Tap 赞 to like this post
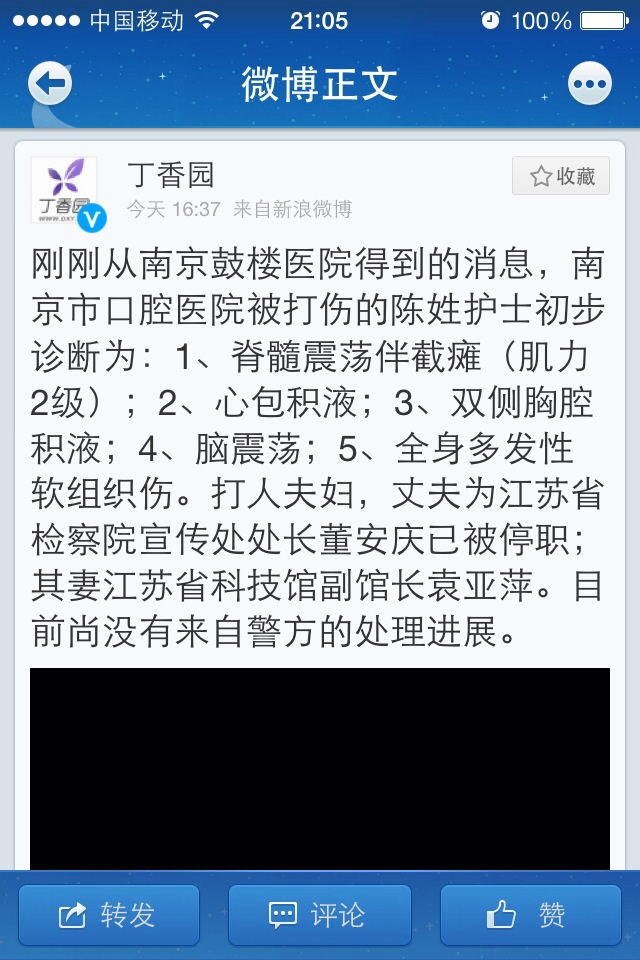Screen dimensions: 640x960 [530, 914]
